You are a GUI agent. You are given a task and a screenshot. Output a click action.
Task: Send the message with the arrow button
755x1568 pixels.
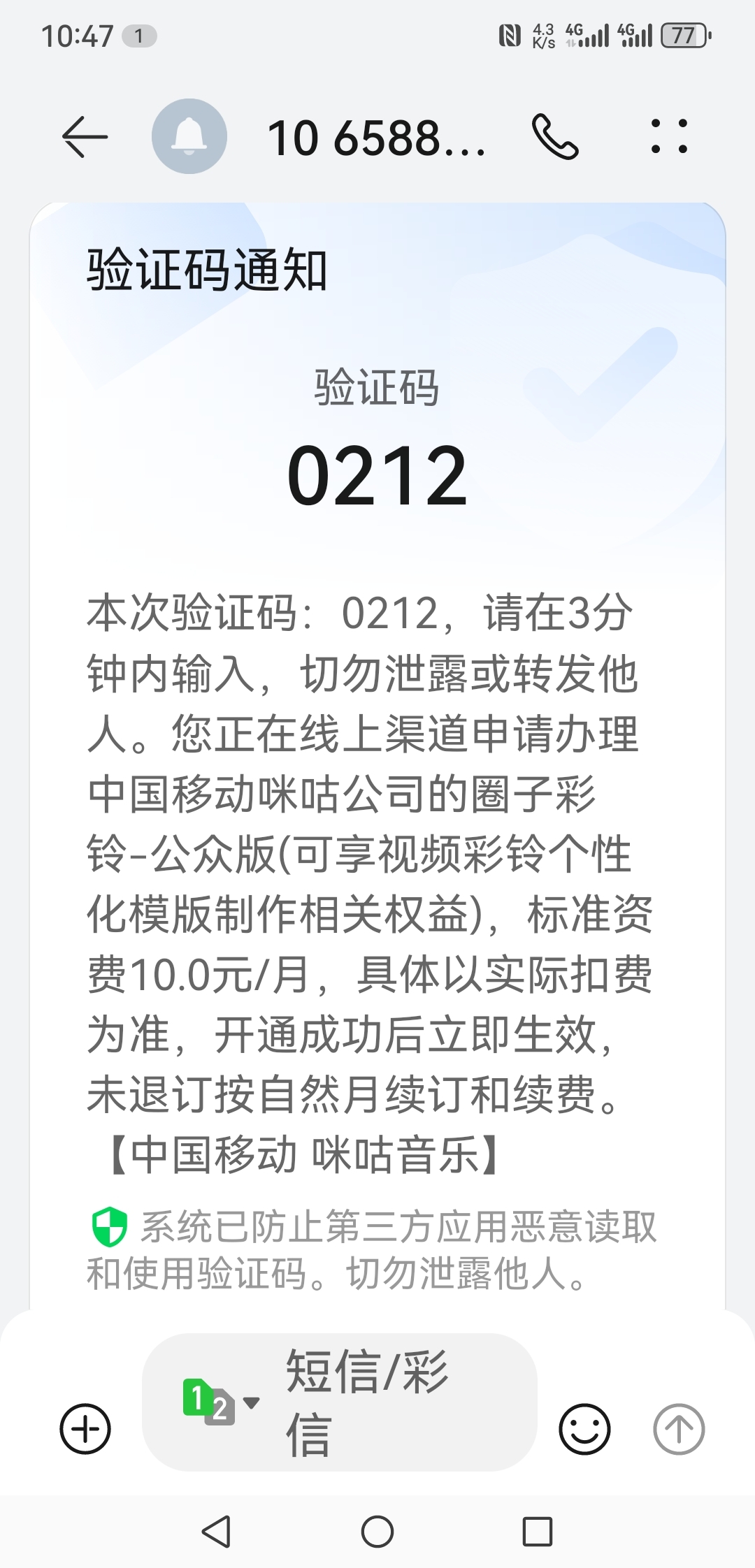point(679,1428)
